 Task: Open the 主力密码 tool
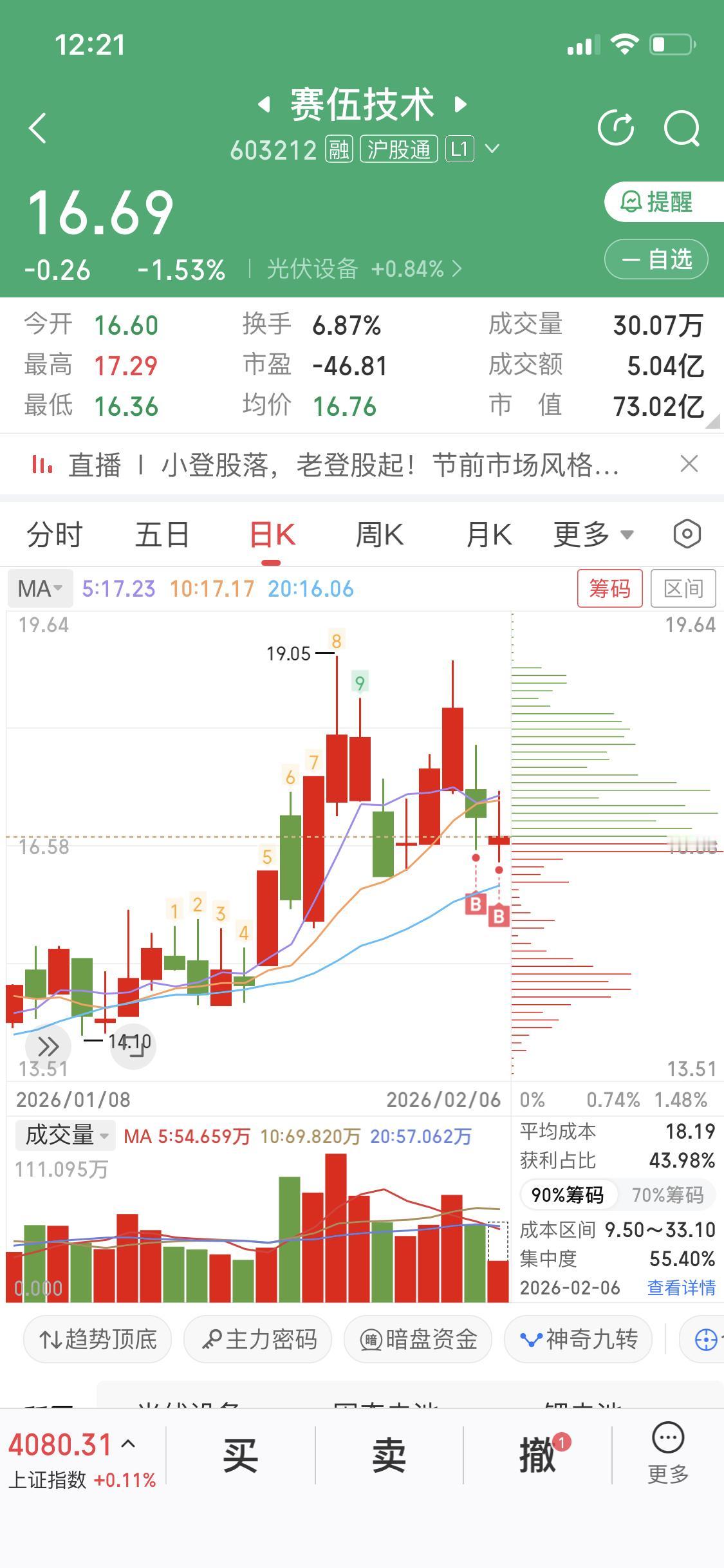tap(257, 1339)
